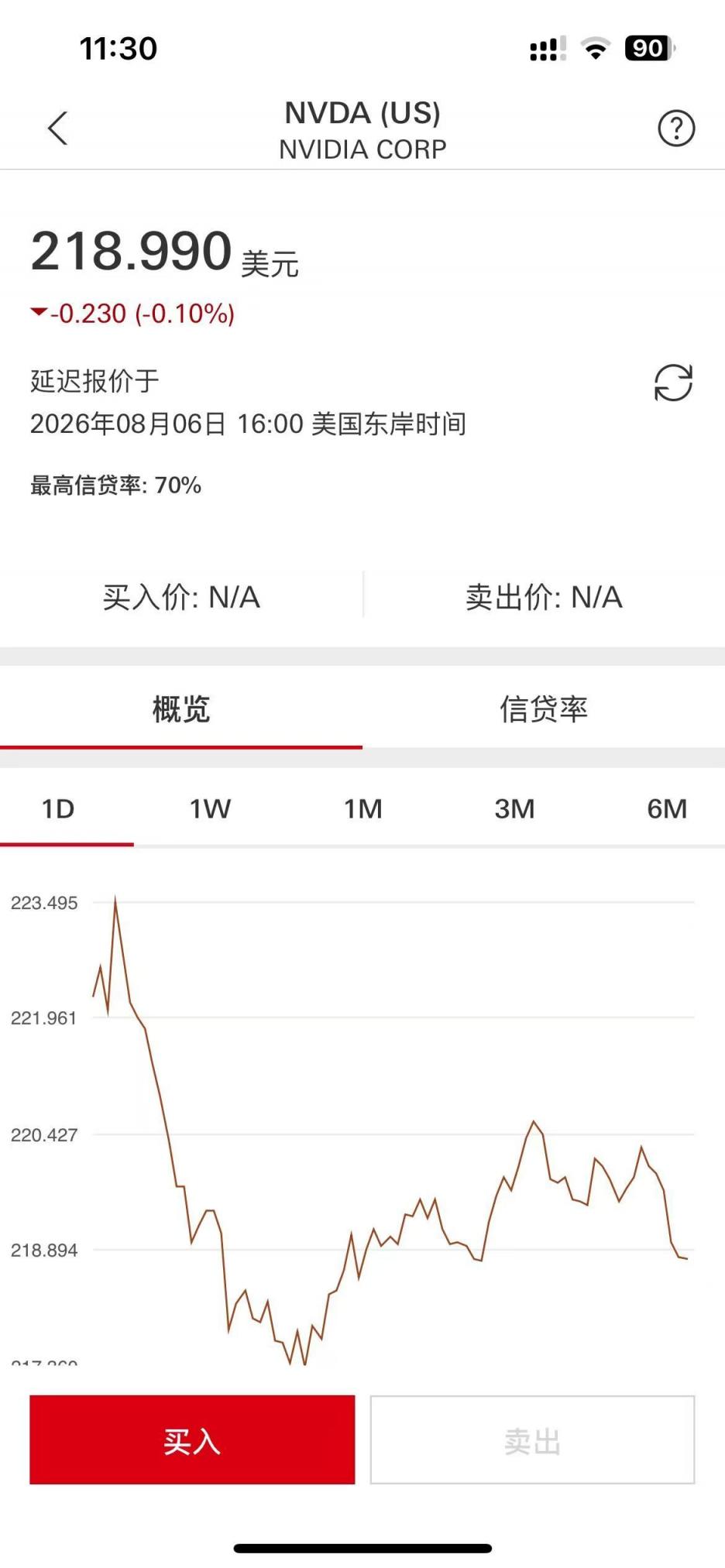Select the 1D chart range

58,808
